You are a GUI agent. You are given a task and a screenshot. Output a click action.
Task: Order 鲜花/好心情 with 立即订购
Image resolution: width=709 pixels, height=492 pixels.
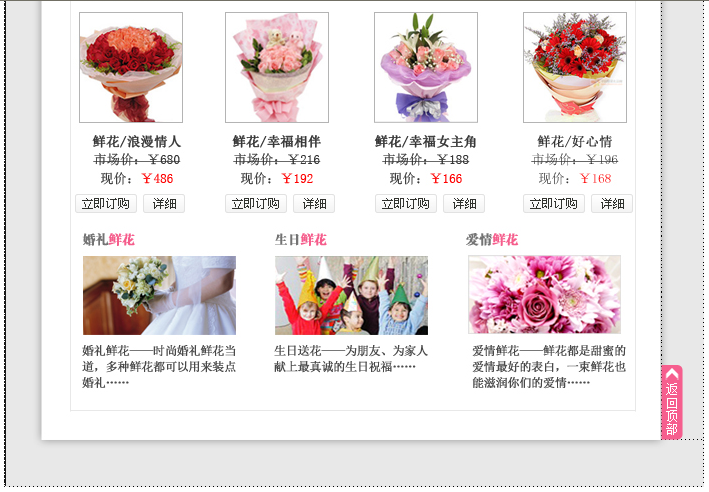tap(554, 204)
